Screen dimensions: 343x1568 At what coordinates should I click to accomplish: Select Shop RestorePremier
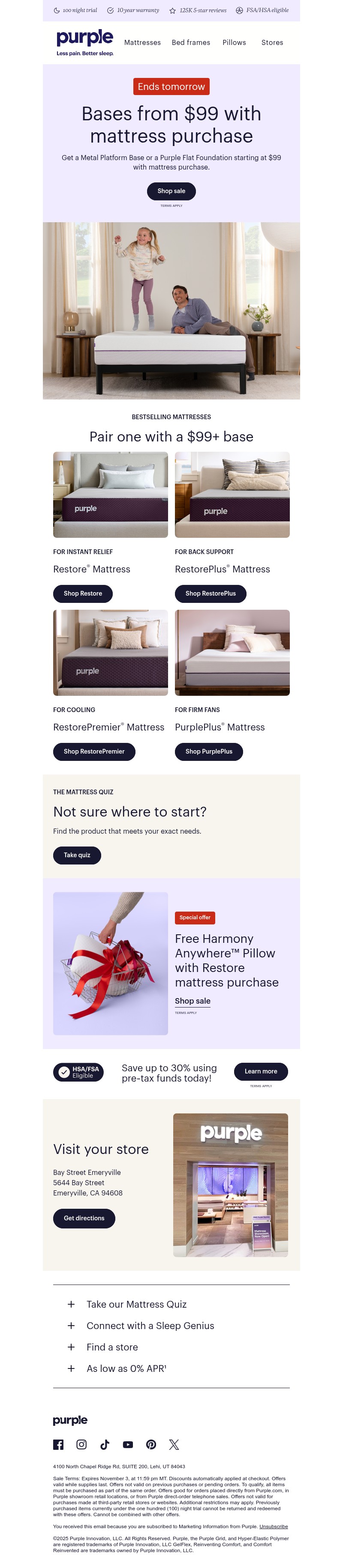pyautogui.click(x=94, y=752)
